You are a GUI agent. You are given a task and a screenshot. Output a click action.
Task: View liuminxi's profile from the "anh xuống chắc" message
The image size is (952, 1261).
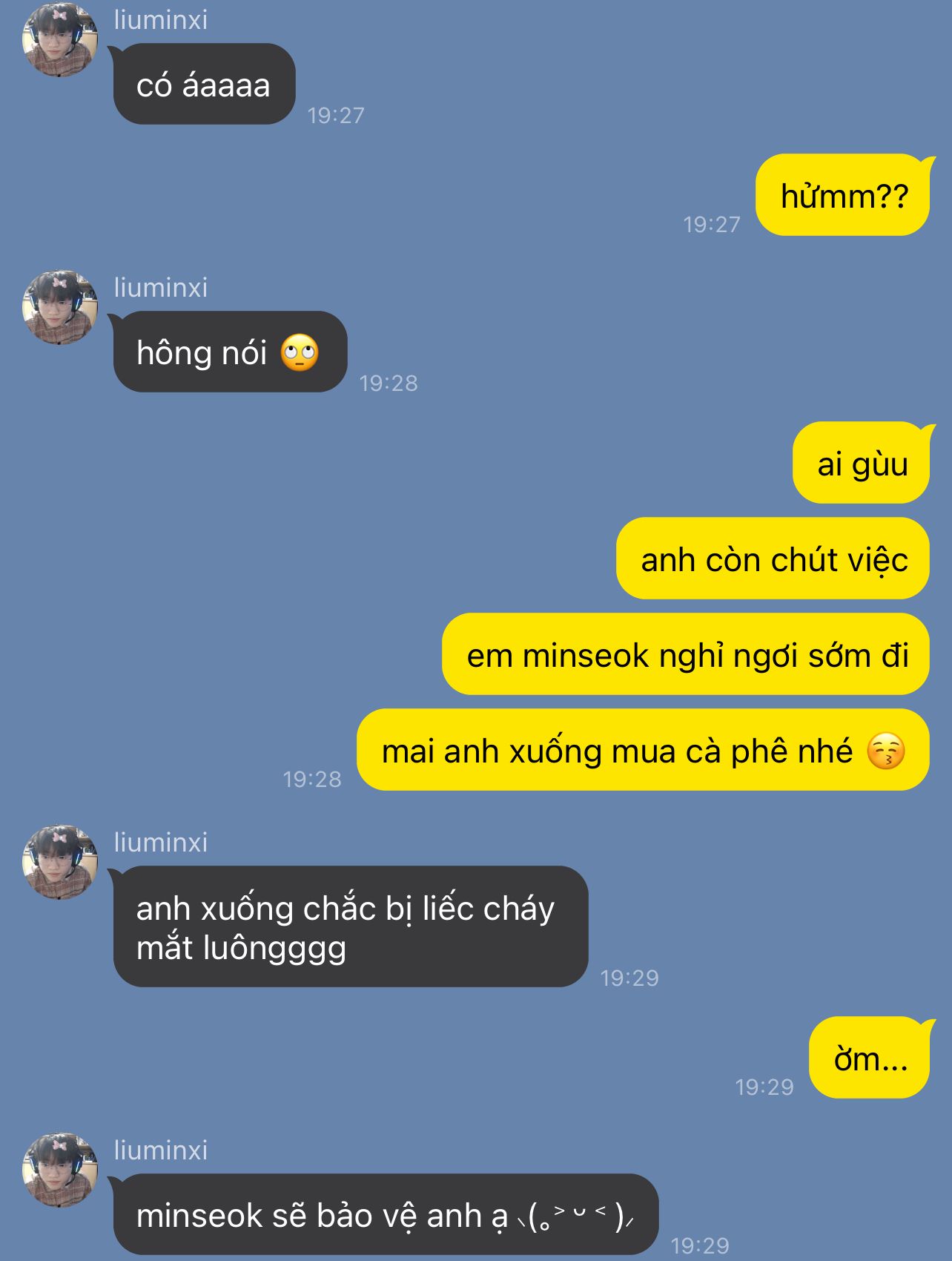click(60, 863)
